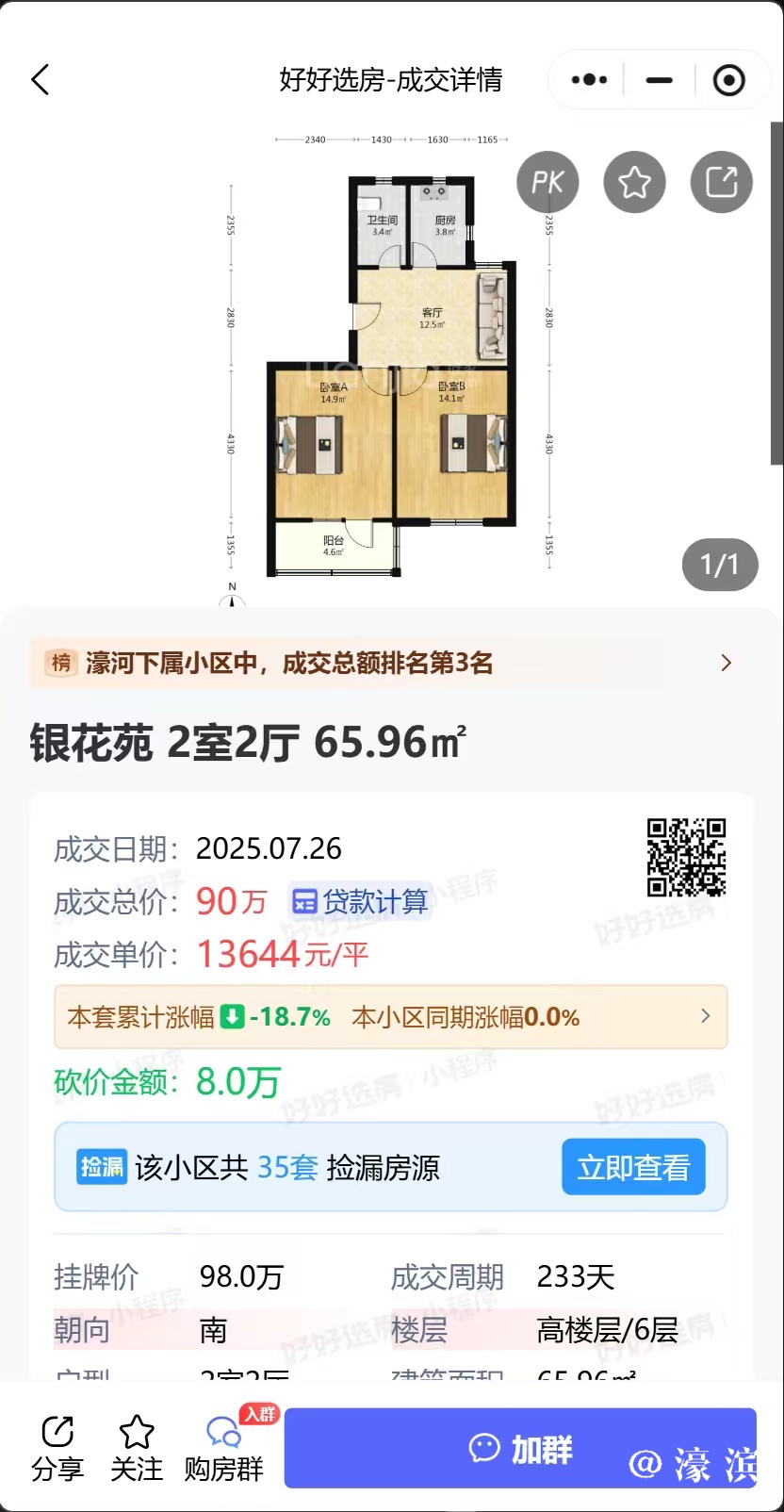Share via the icon over the floor plan

pyautogui.click(x=721, y=182)
